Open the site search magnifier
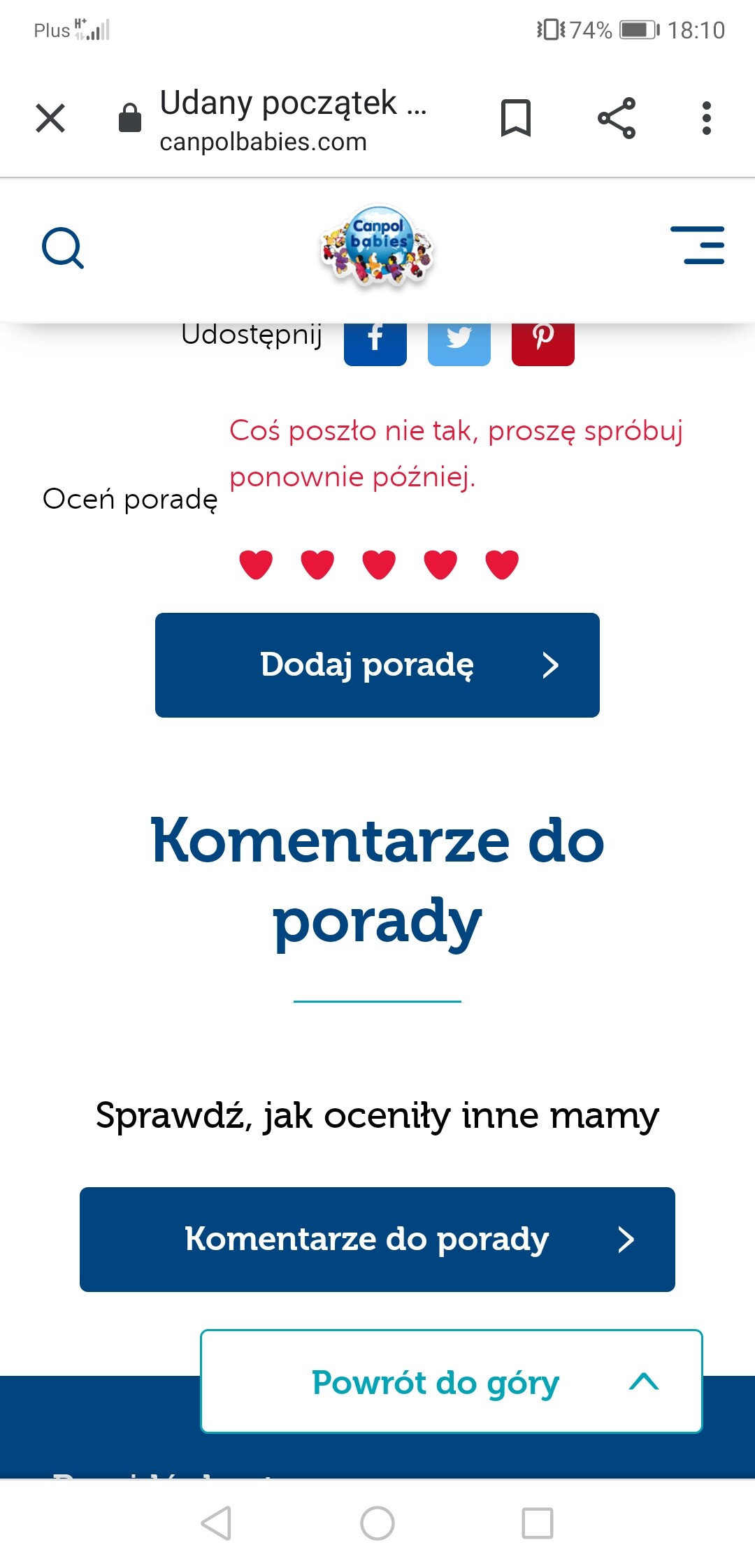755x1568 pixels. tap(63, 248)
